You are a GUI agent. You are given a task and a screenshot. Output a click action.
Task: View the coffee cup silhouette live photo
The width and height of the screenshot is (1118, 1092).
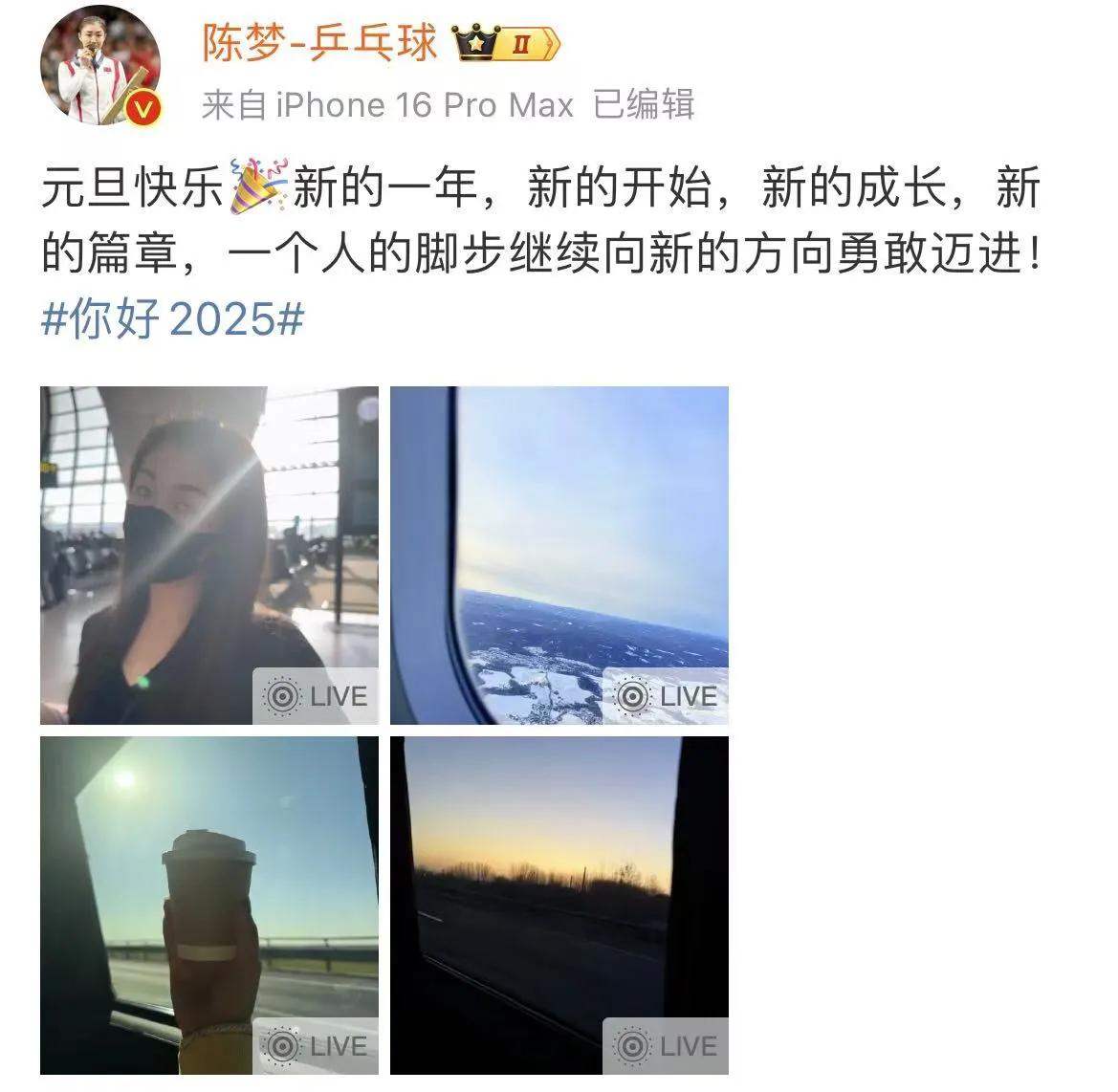tap(208, 905)
